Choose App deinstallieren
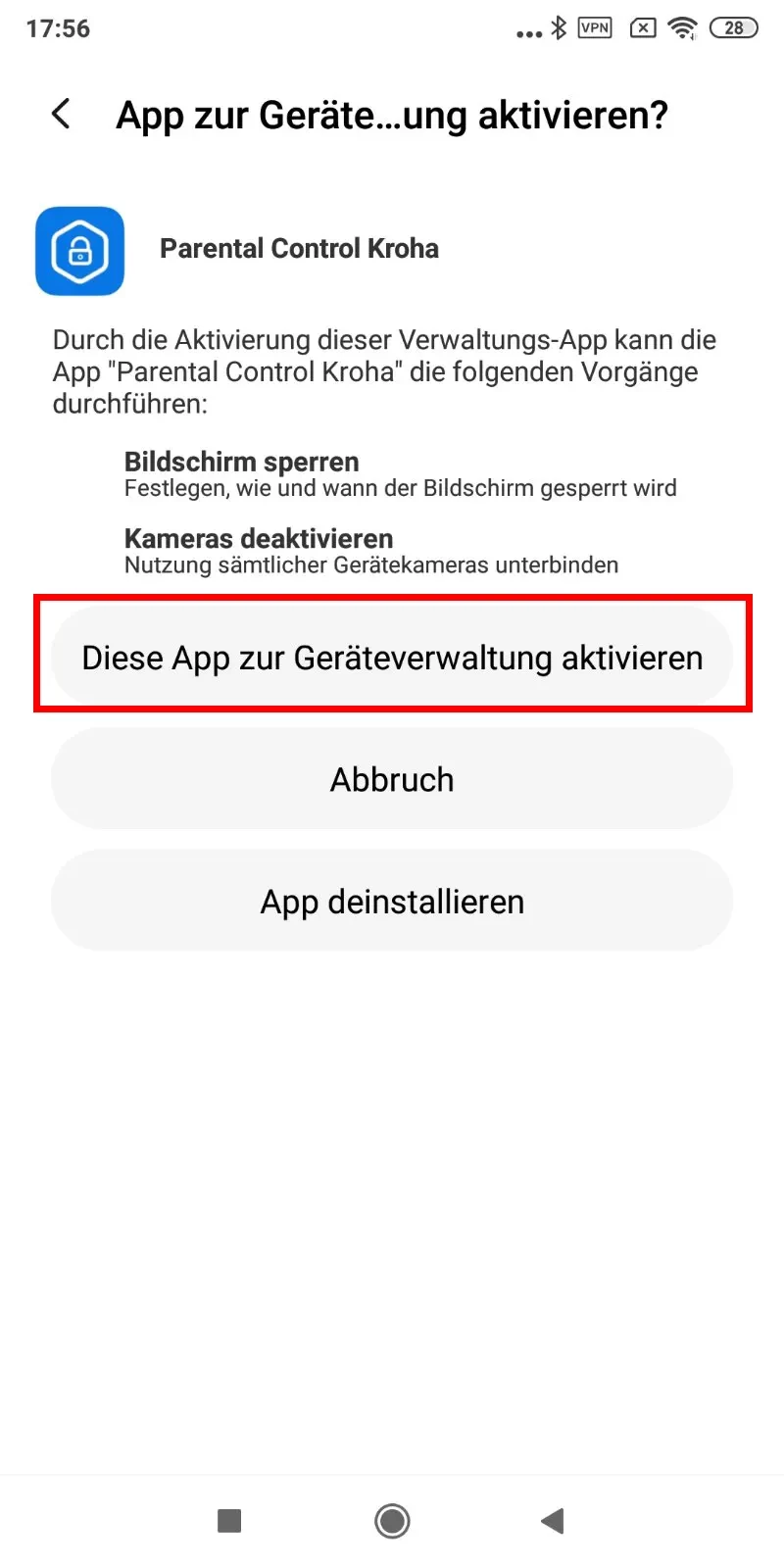The height and width of the screenshot is (1568, 784). click(x=392, y=901)
